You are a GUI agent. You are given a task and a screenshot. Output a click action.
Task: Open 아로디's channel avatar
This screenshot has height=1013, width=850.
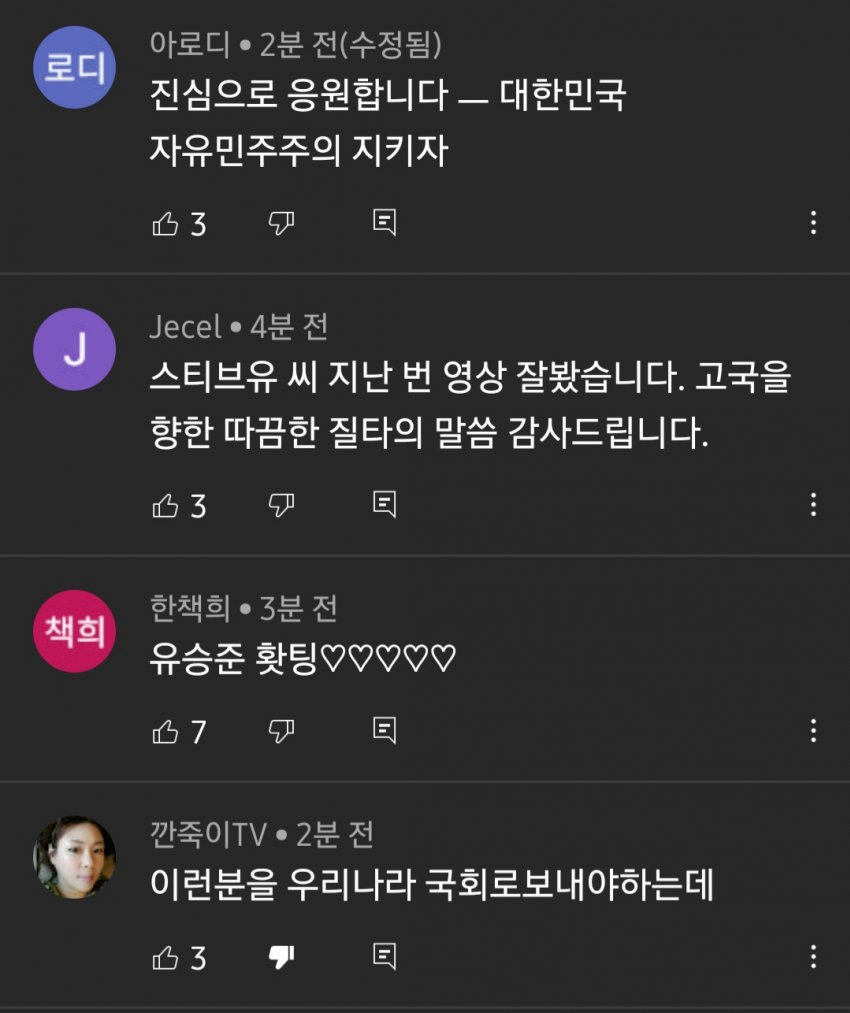(x=75, y=67)
